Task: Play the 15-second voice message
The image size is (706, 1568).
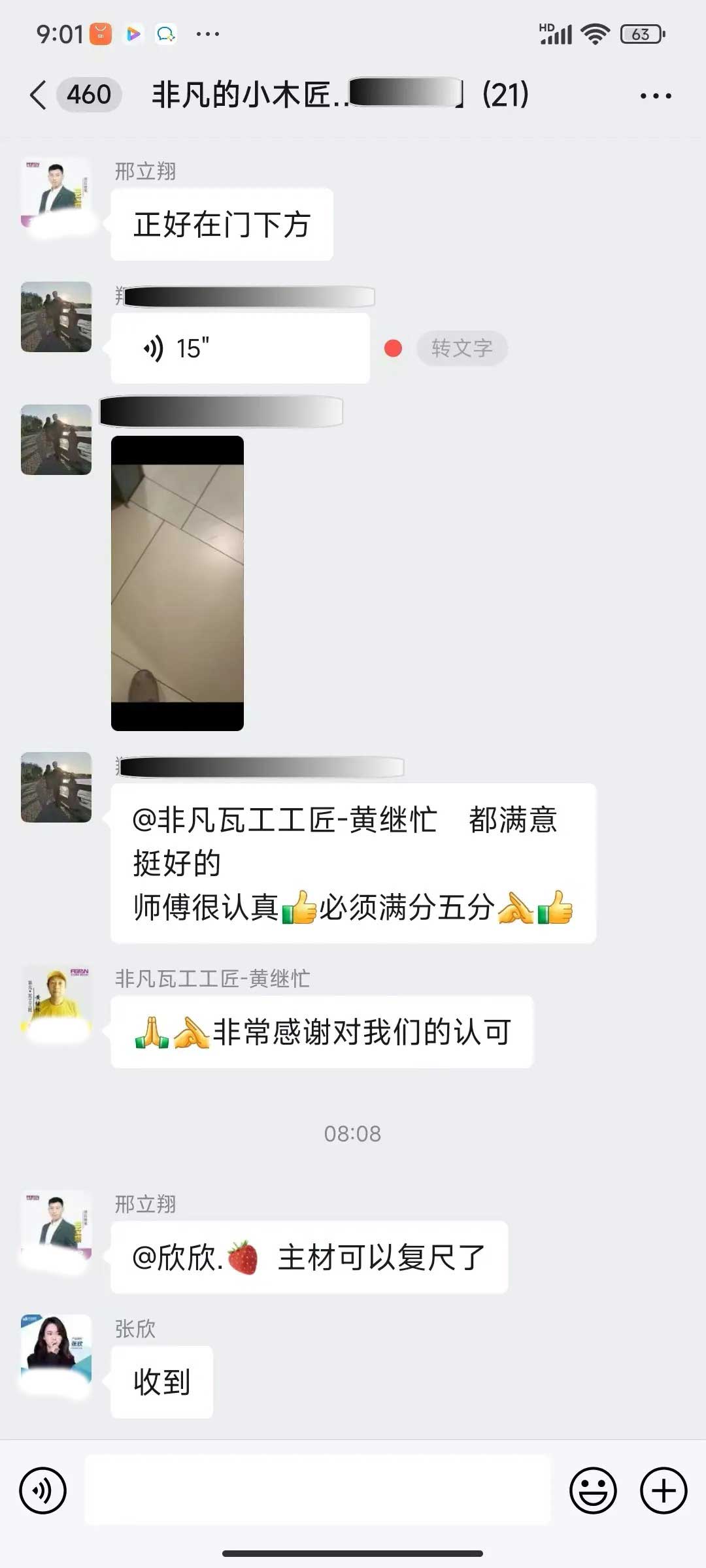Action: pos(239,348)
